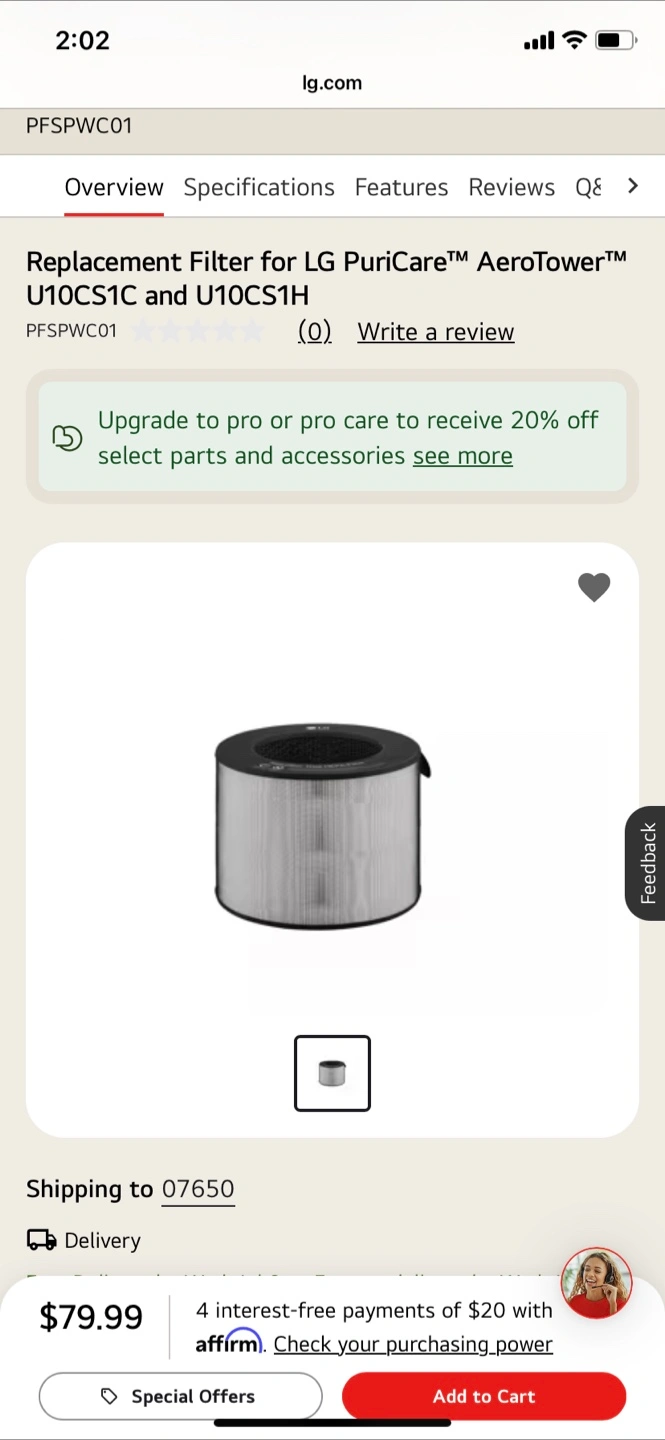View the (0) review count link

pyautogui.click(x=314, y=332)
